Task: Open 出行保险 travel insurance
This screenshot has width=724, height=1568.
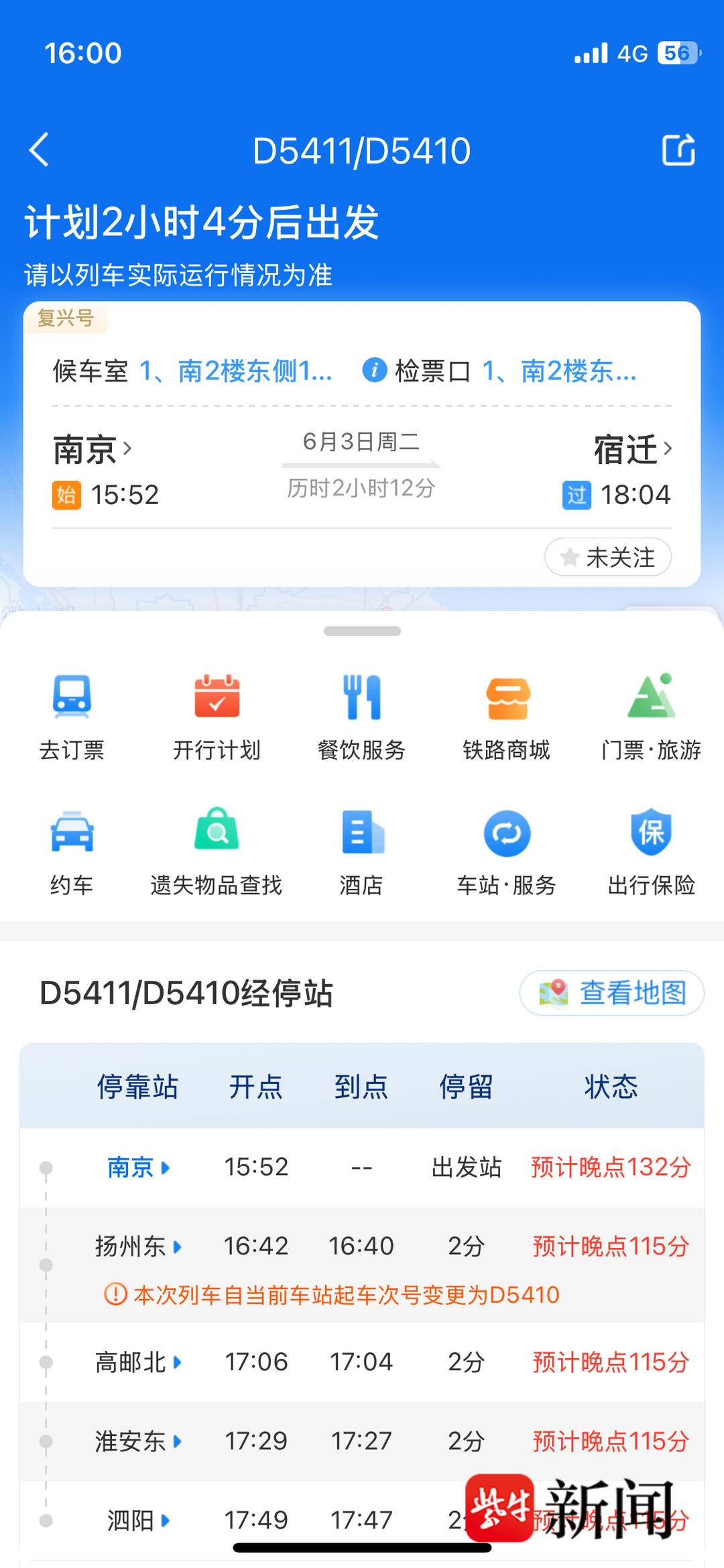Action: [x=652, y=853]
